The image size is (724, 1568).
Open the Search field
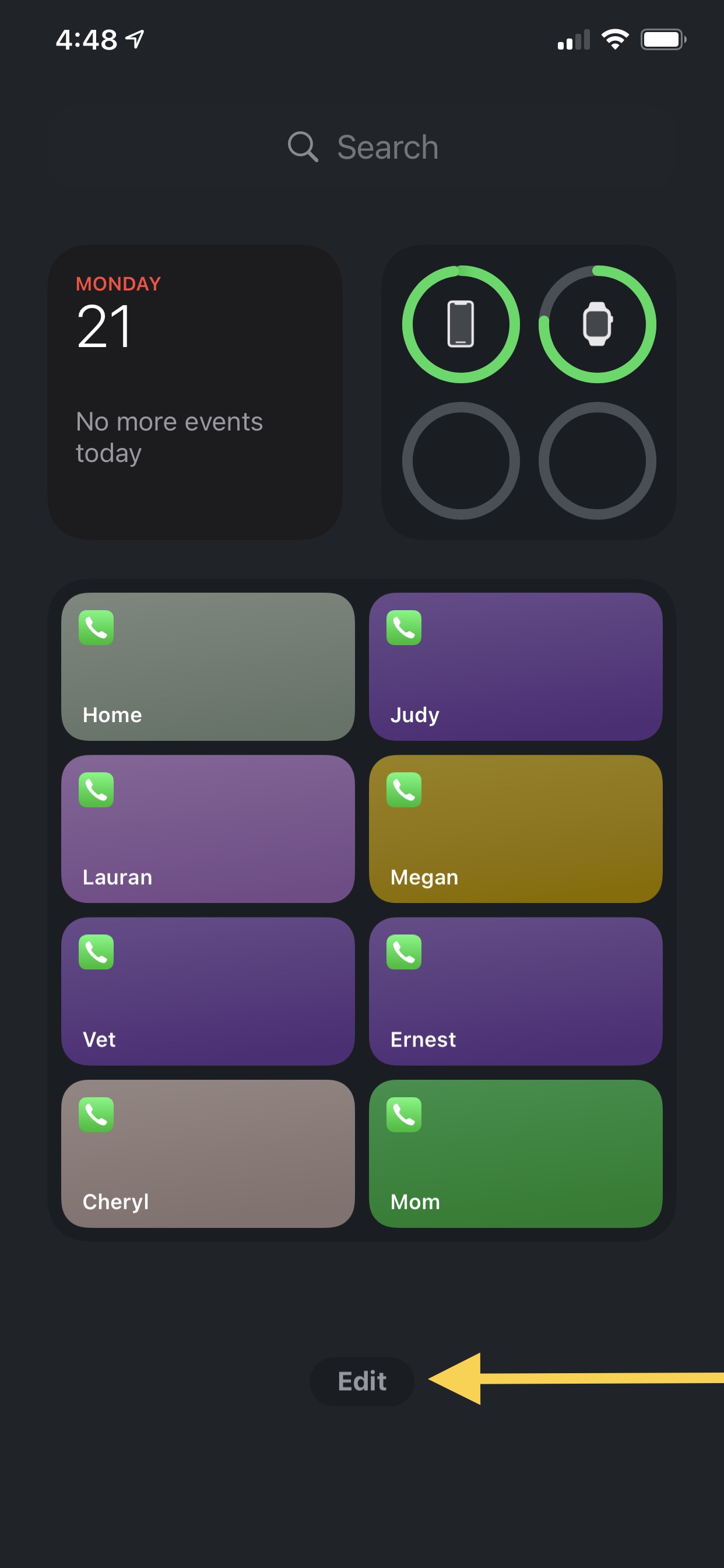[x=362, y=146]
